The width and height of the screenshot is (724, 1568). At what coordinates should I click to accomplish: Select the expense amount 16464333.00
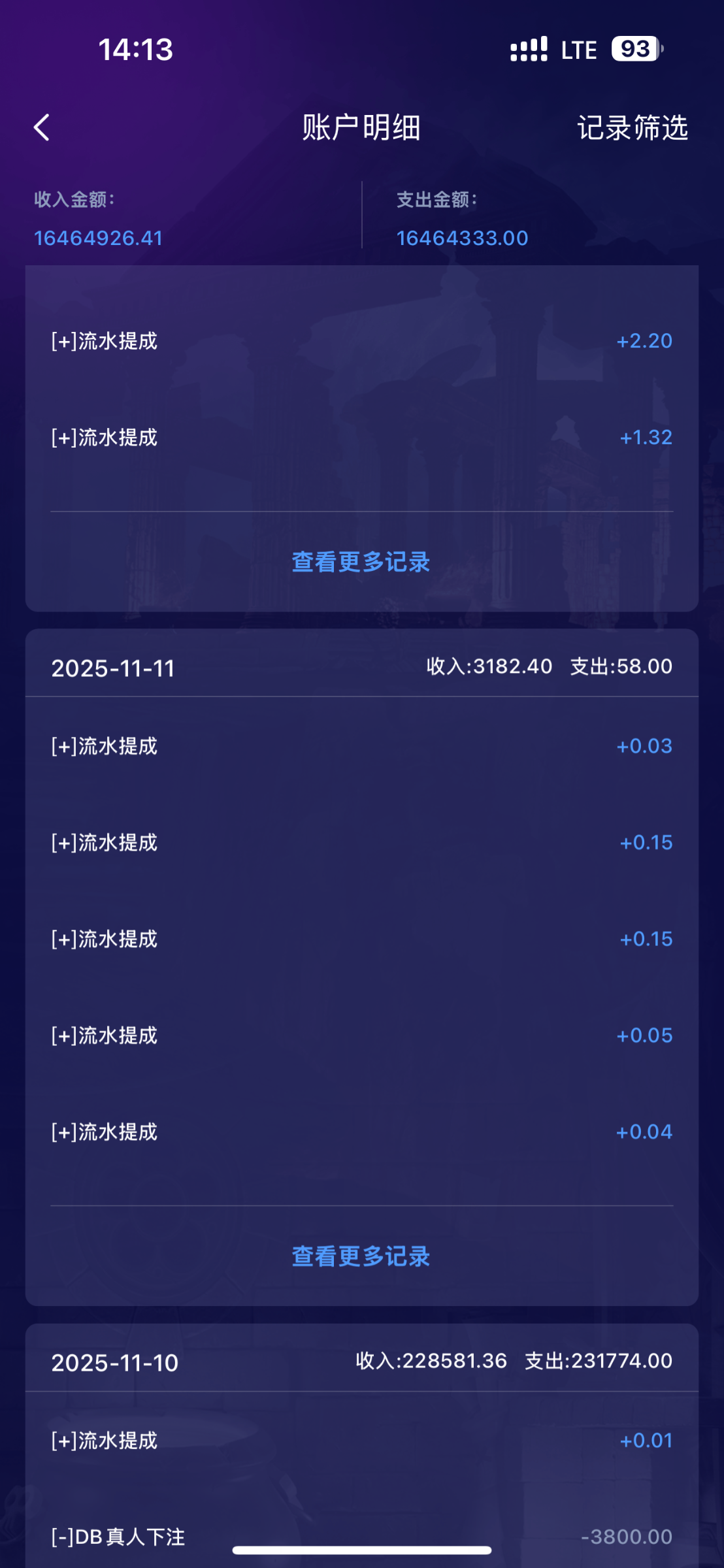click(462, 238)
